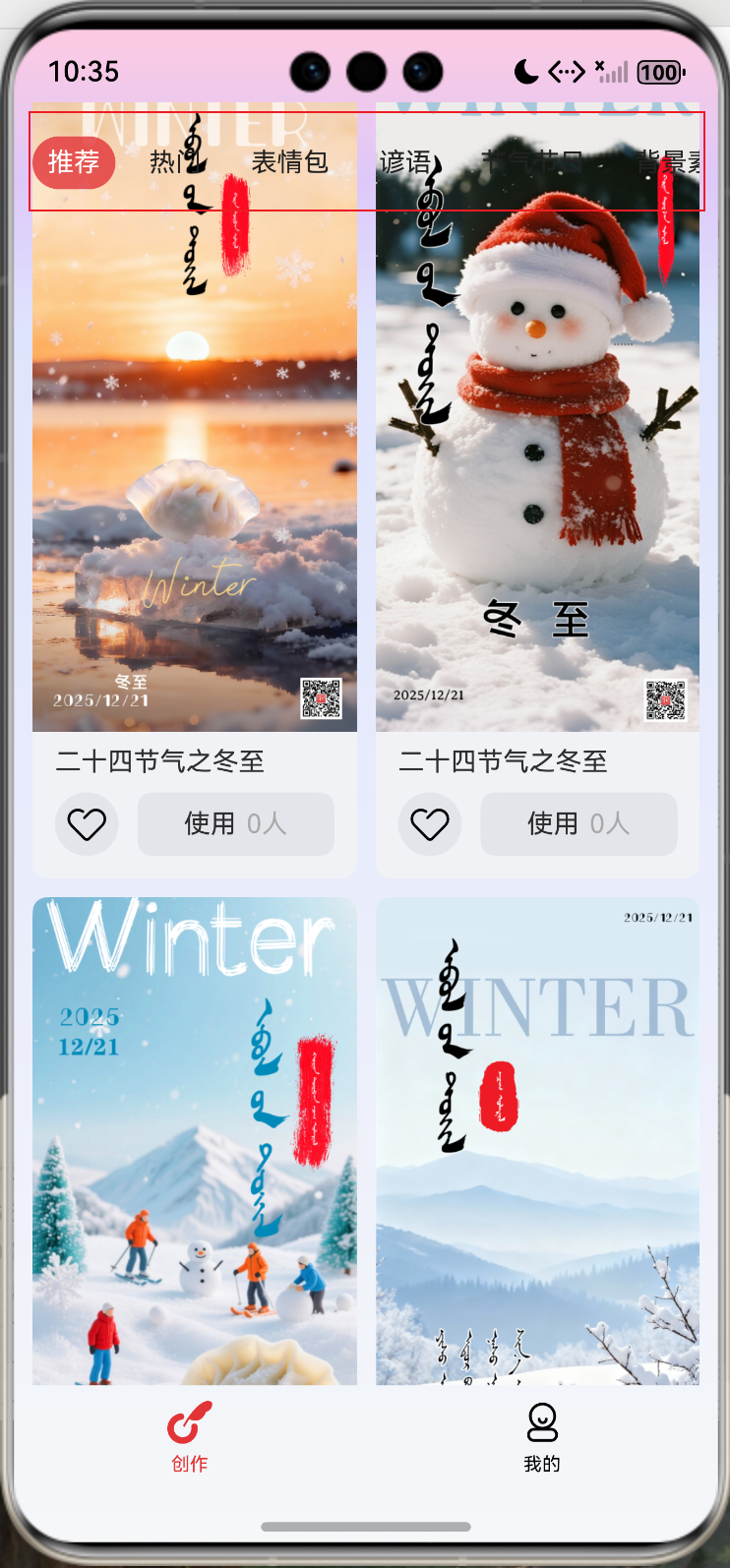730x1568 pixels.
Task: Tap the 创作 (Create) brush icon
Action: [x=188, y=1423]
